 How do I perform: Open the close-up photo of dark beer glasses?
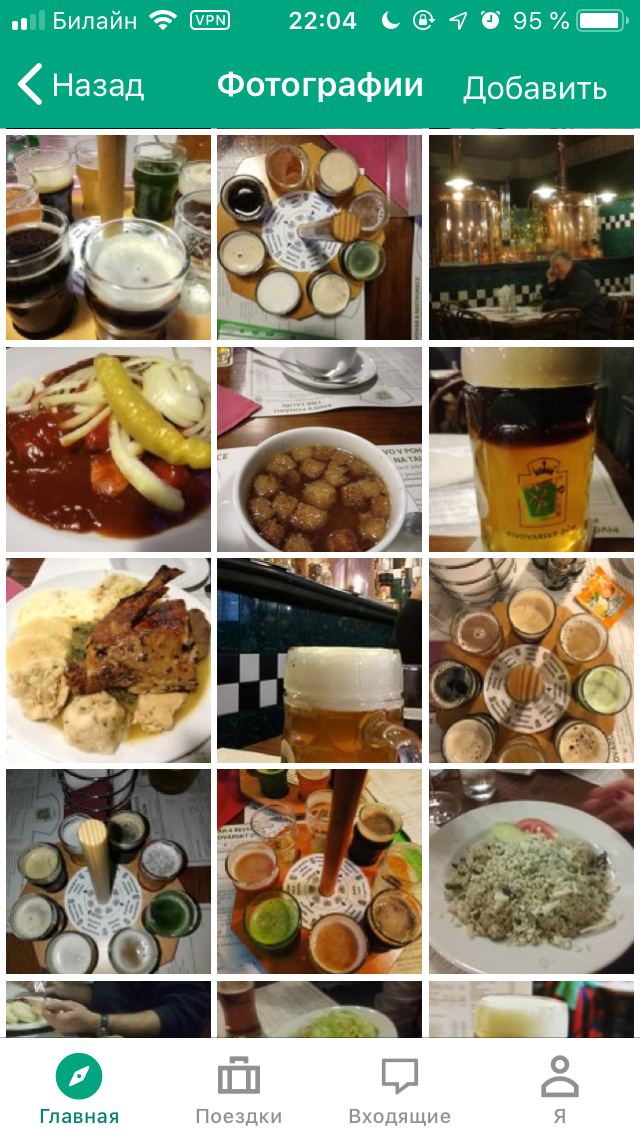109,237
